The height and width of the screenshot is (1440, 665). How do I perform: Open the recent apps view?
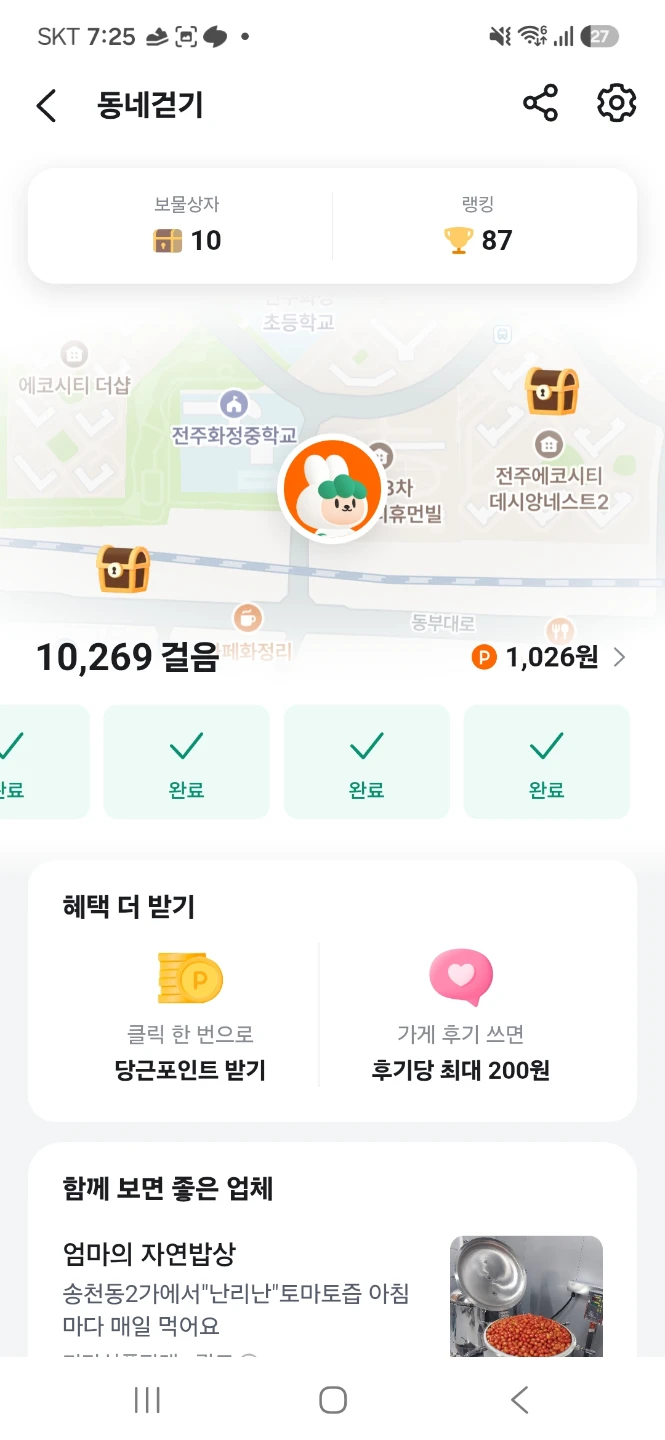pyautogui.click(x=147, y=1400)
